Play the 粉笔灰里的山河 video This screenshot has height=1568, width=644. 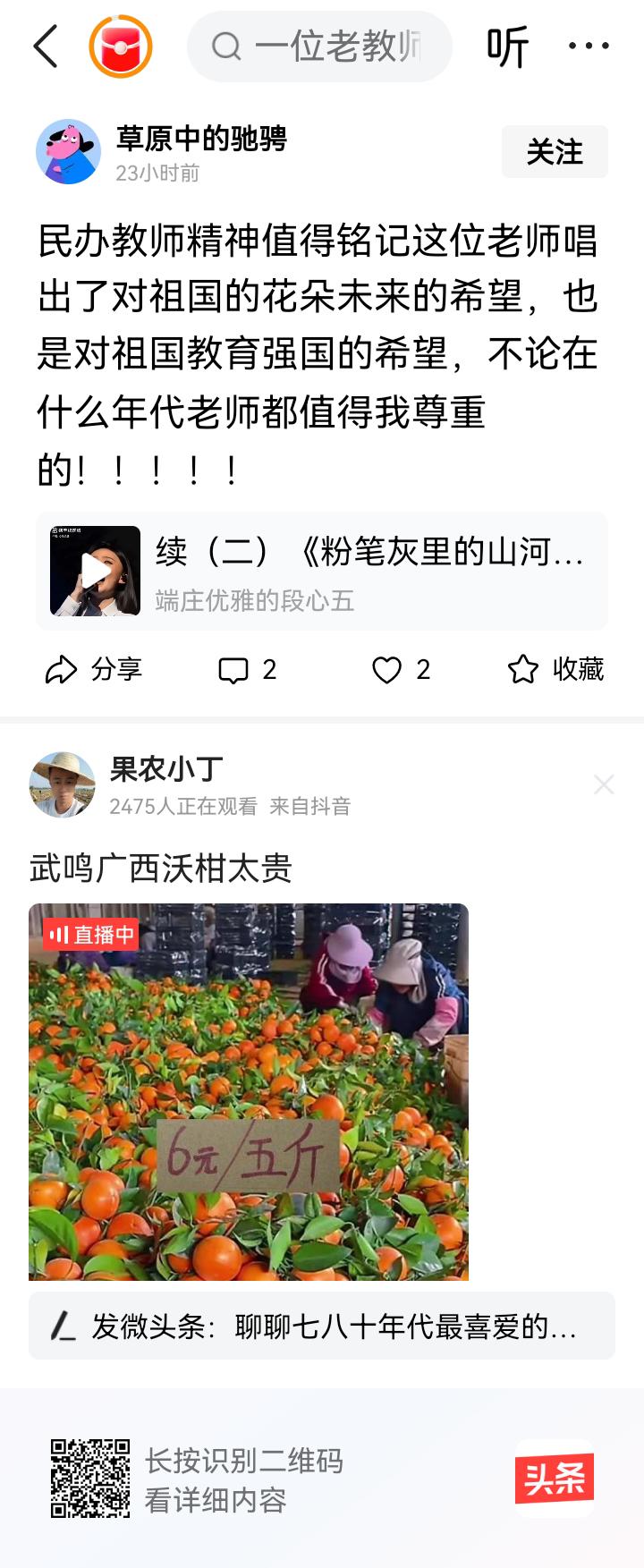96,570
